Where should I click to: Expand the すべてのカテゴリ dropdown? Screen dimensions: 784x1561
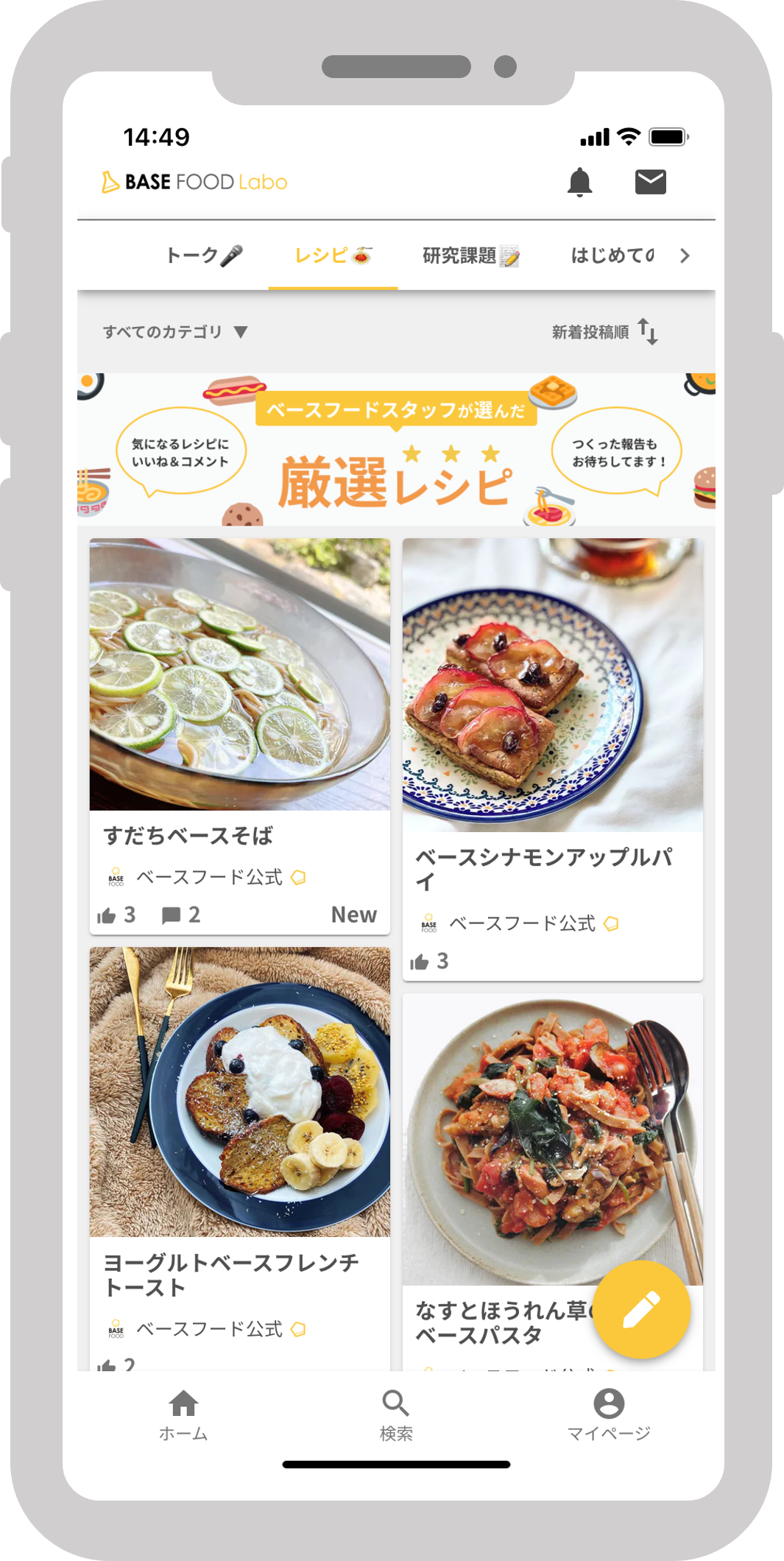[174, 332]
